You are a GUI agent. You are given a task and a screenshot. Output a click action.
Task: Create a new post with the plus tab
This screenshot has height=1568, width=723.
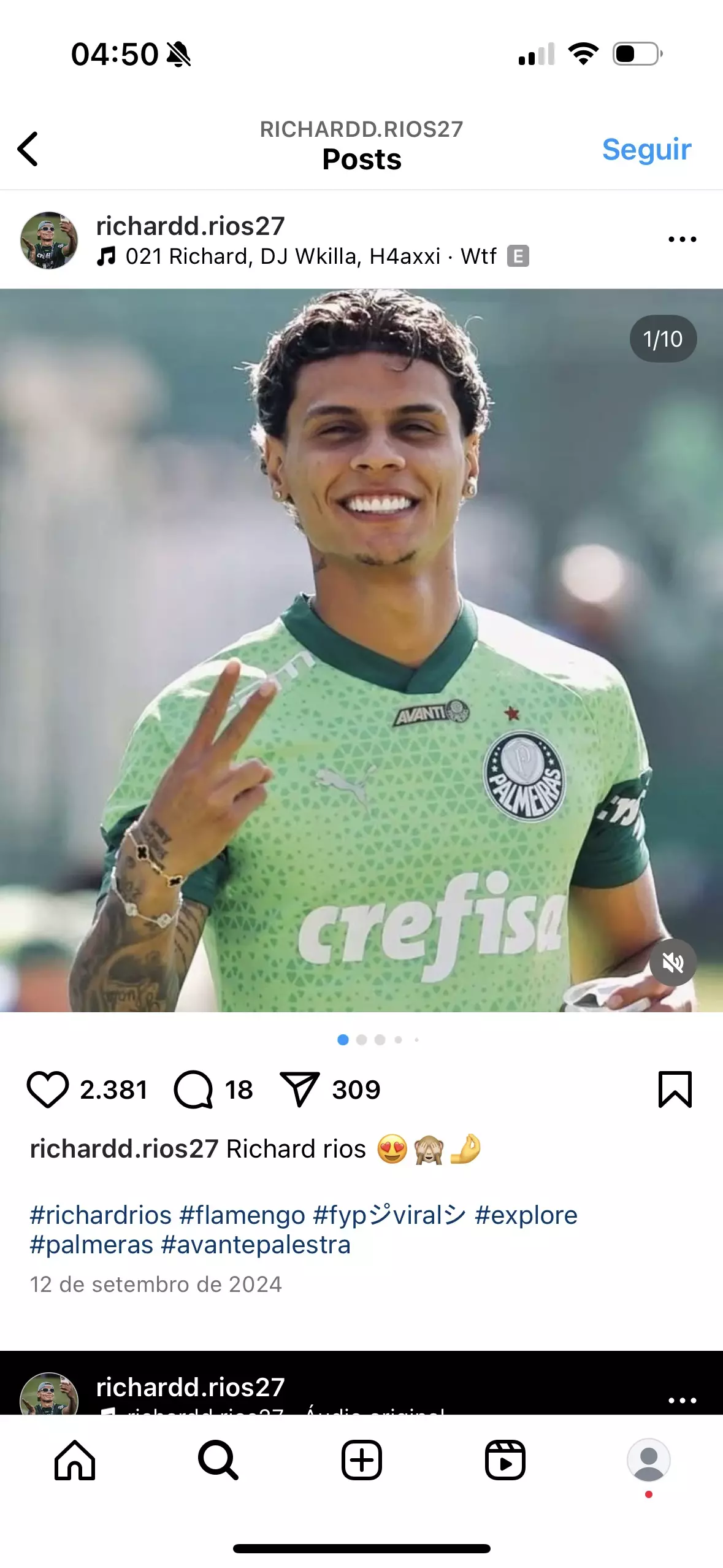[x=361, y=1460]
